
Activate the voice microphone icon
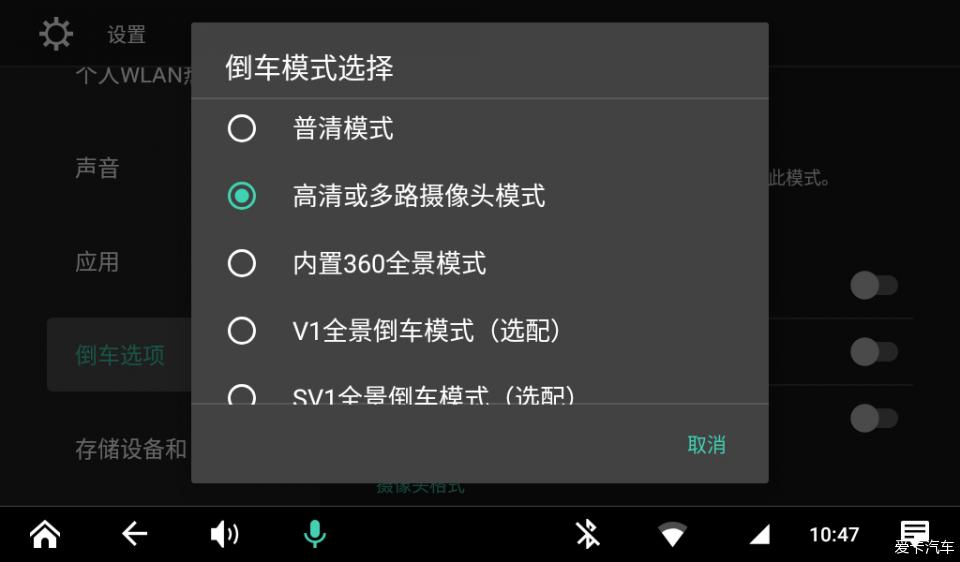314,534
